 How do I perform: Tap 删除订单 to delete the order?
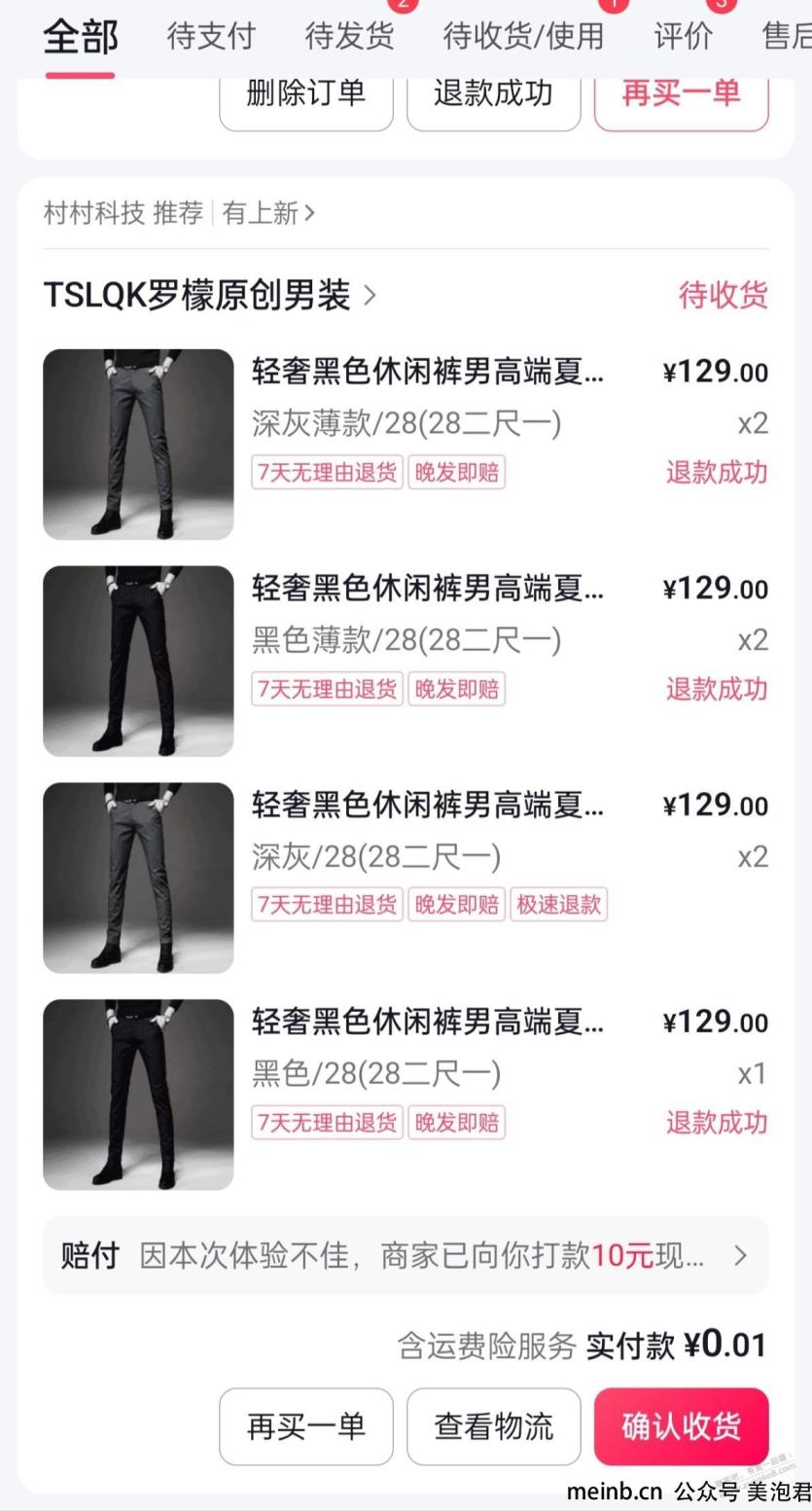coord(305,93)
